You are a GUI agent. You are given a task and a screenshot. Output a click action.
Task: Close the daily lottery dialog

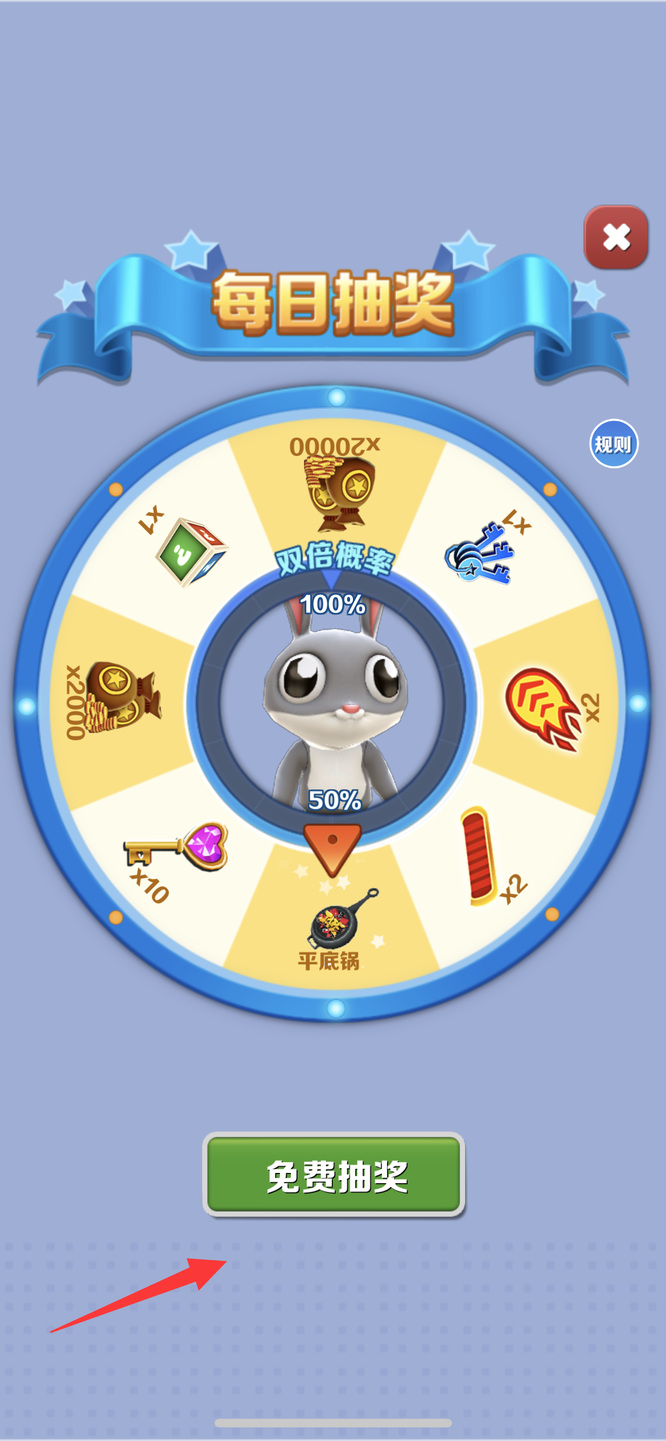[x=616, y=238]
